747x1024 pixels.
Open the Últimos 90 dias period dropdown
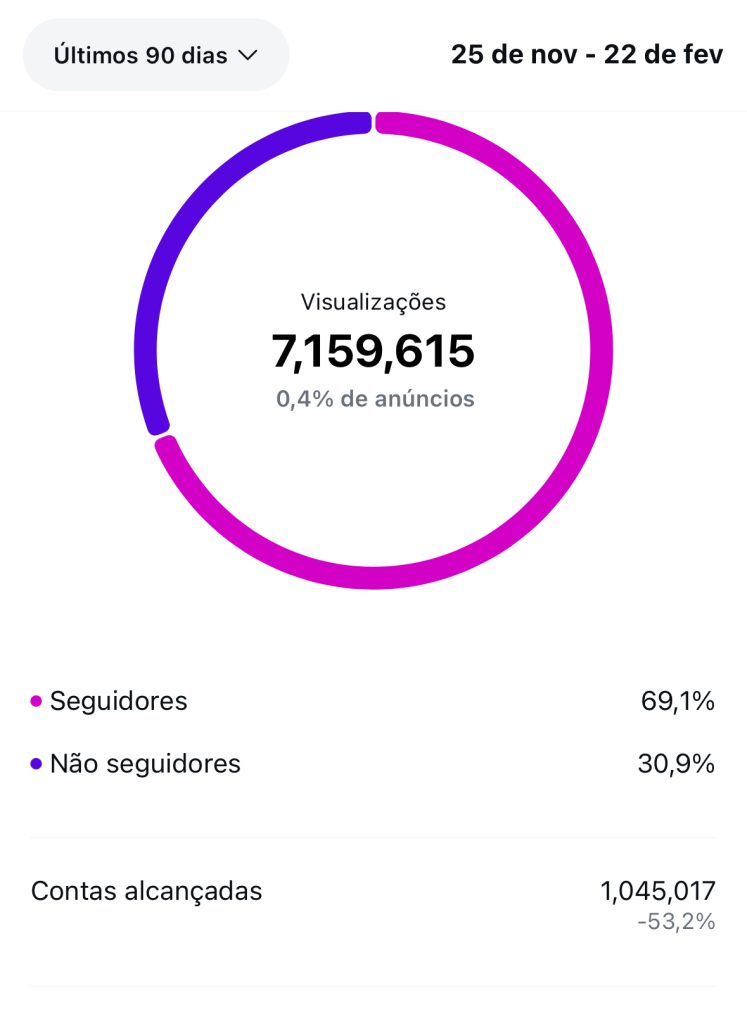[156, 55]
